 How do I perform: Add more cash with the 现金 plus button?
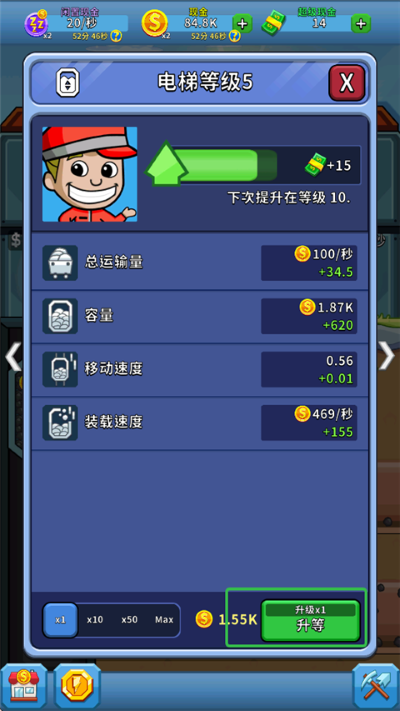pyautogui.click(x=243, y=24)
